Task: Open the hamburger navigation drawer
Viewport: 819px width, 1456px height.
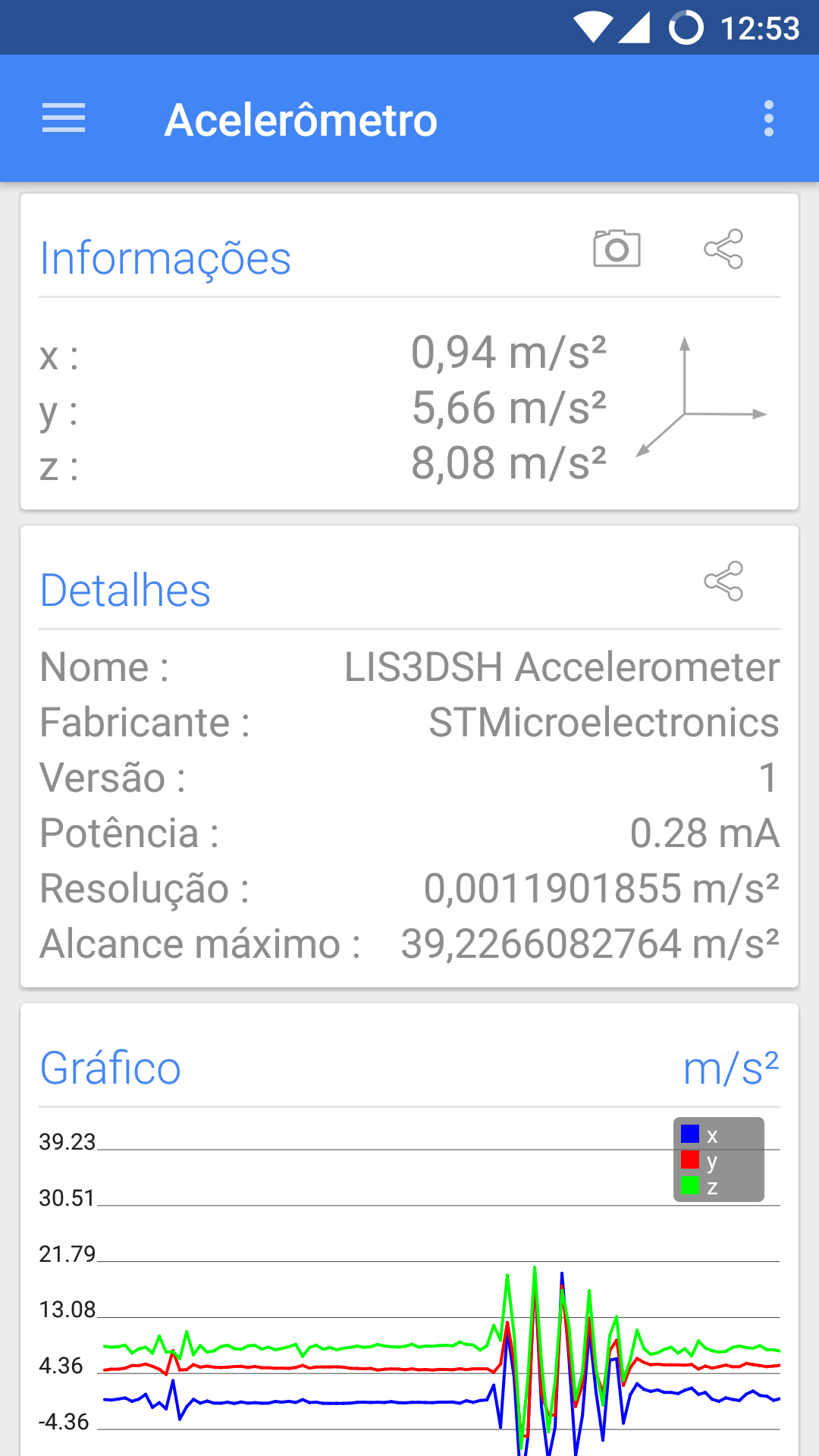Action: point(64,119)
